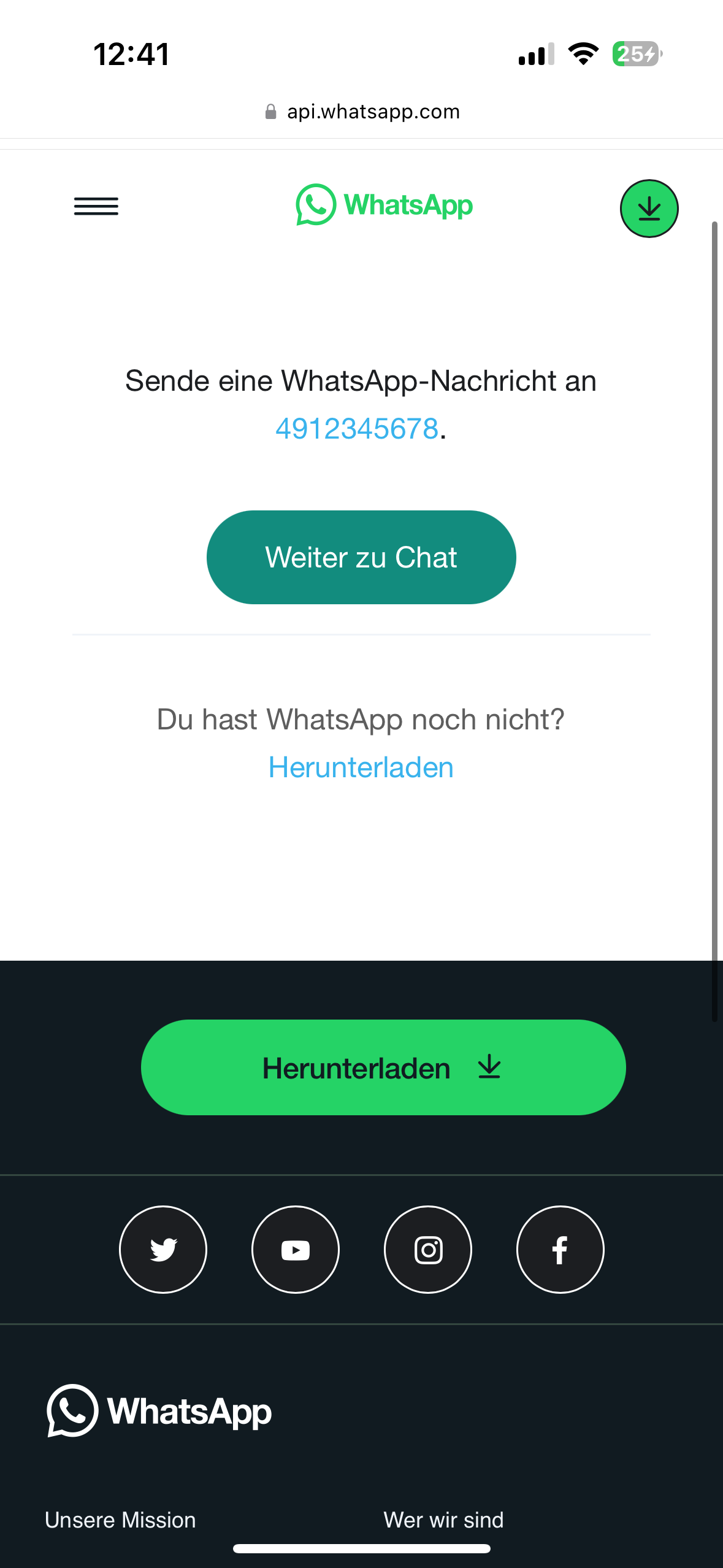723x1568 pixels.
Task: Open the phone number link 4912345678
Action: (x=357, y=428)
